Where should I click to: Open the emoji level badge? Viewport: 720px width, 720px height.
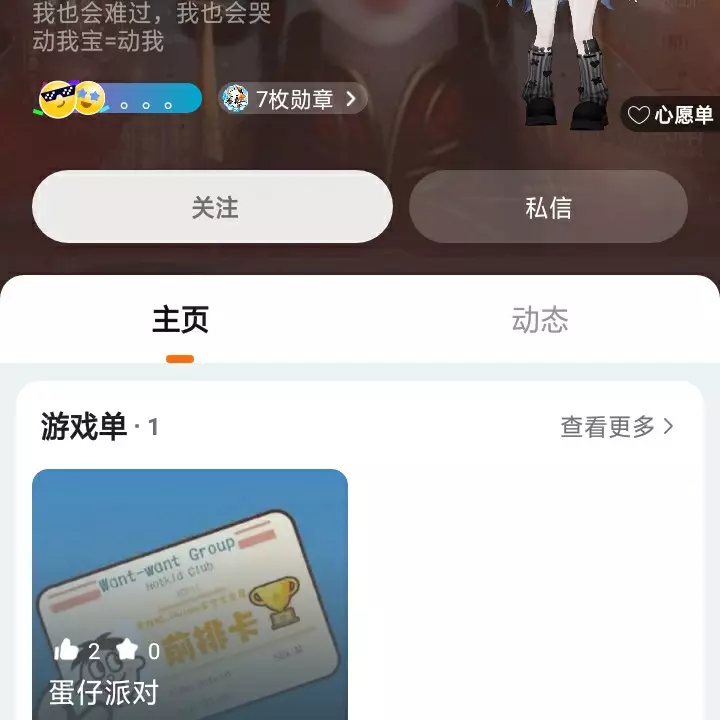119,99
